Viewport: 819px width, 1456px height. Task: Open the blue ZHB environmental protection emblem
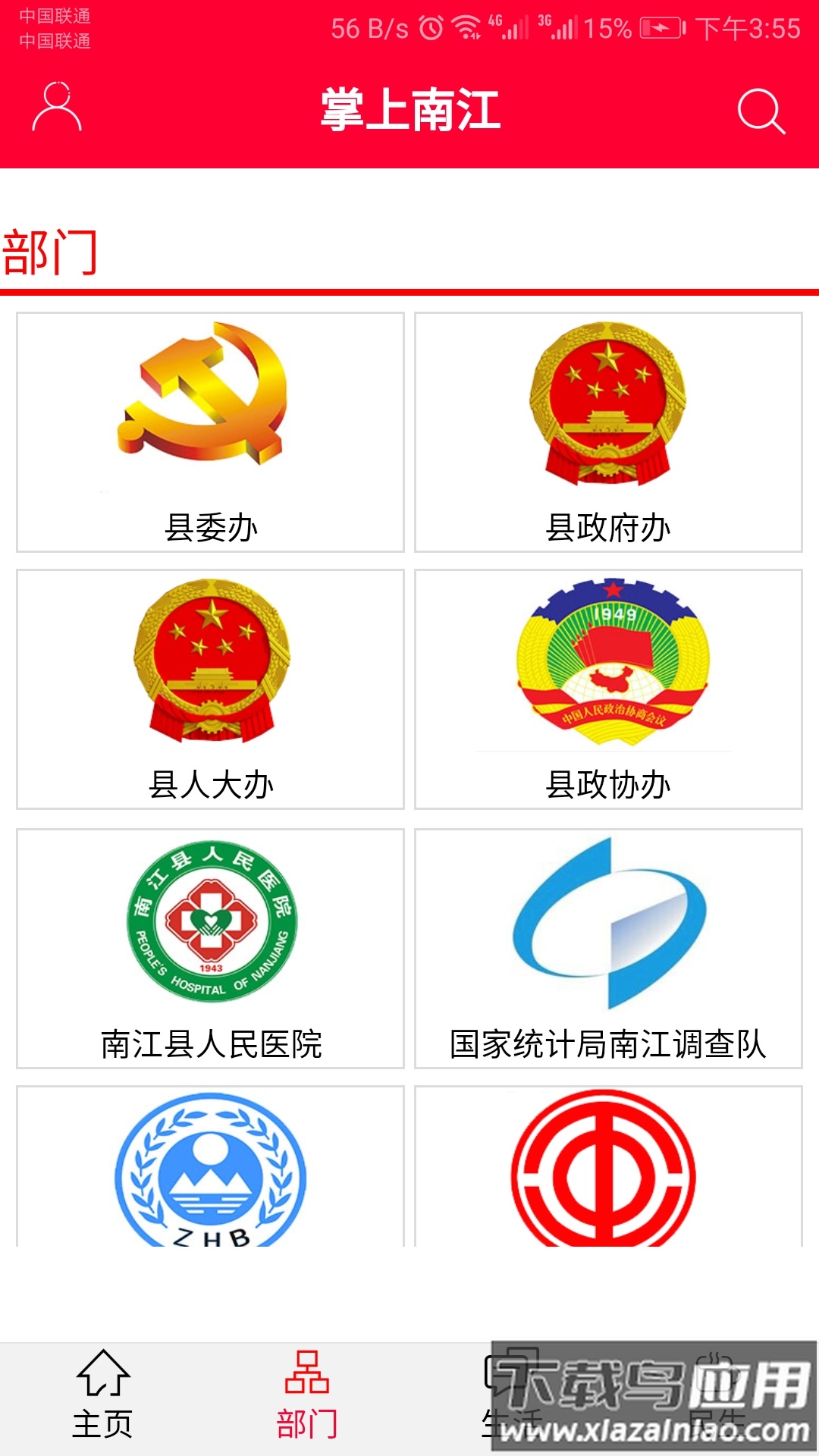(x=209, y=1179)
